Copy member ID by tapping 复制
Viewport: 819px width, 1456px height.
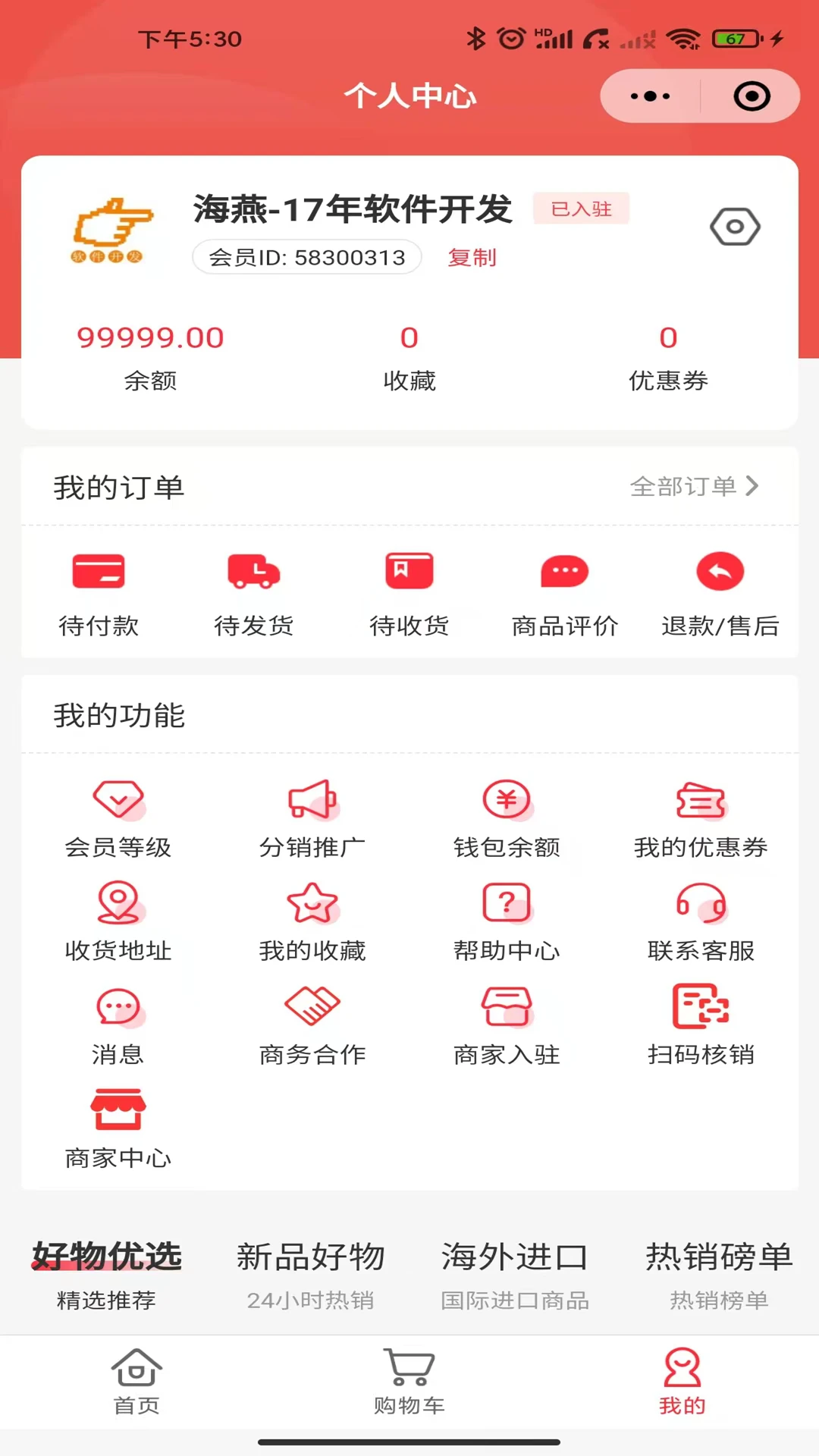[x=472, y=258]
